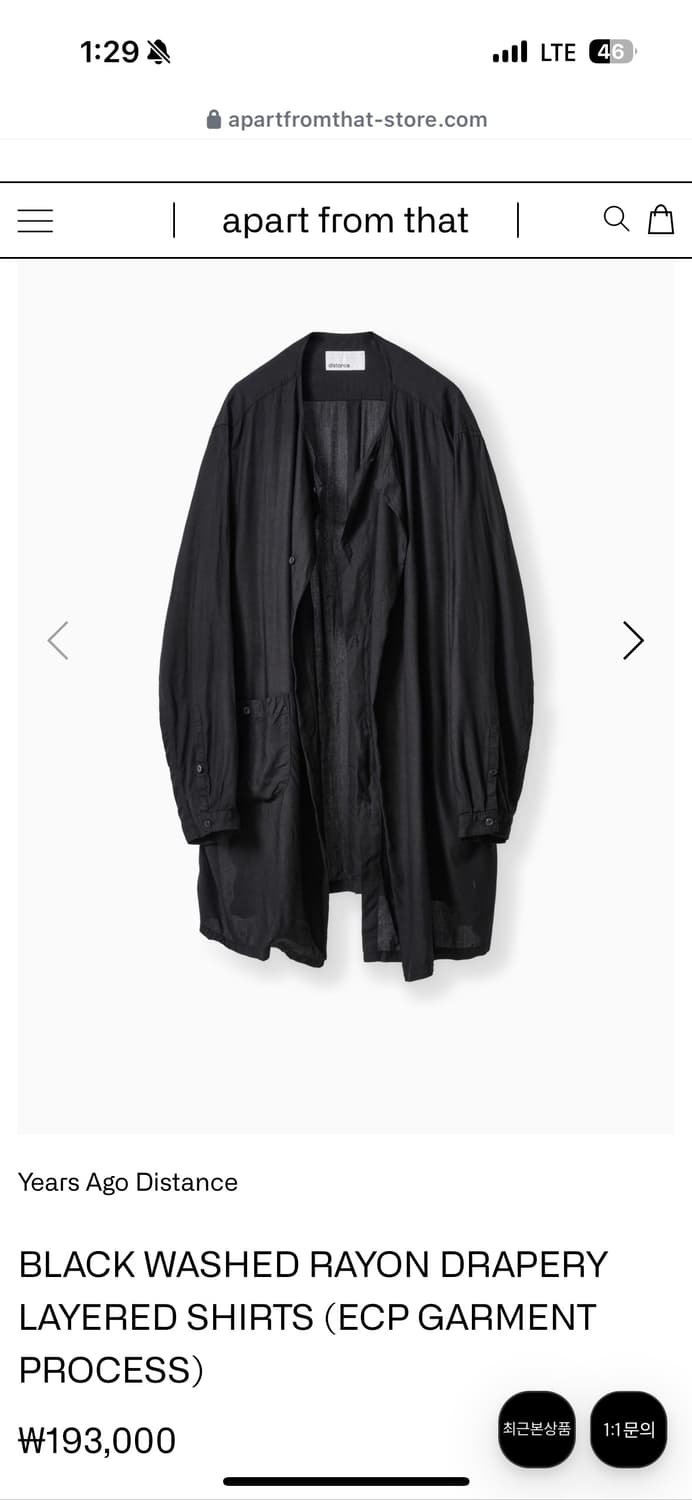This screenshot has height=1500, width=692.
Task: Show the next product image
Action: point(633,640)
